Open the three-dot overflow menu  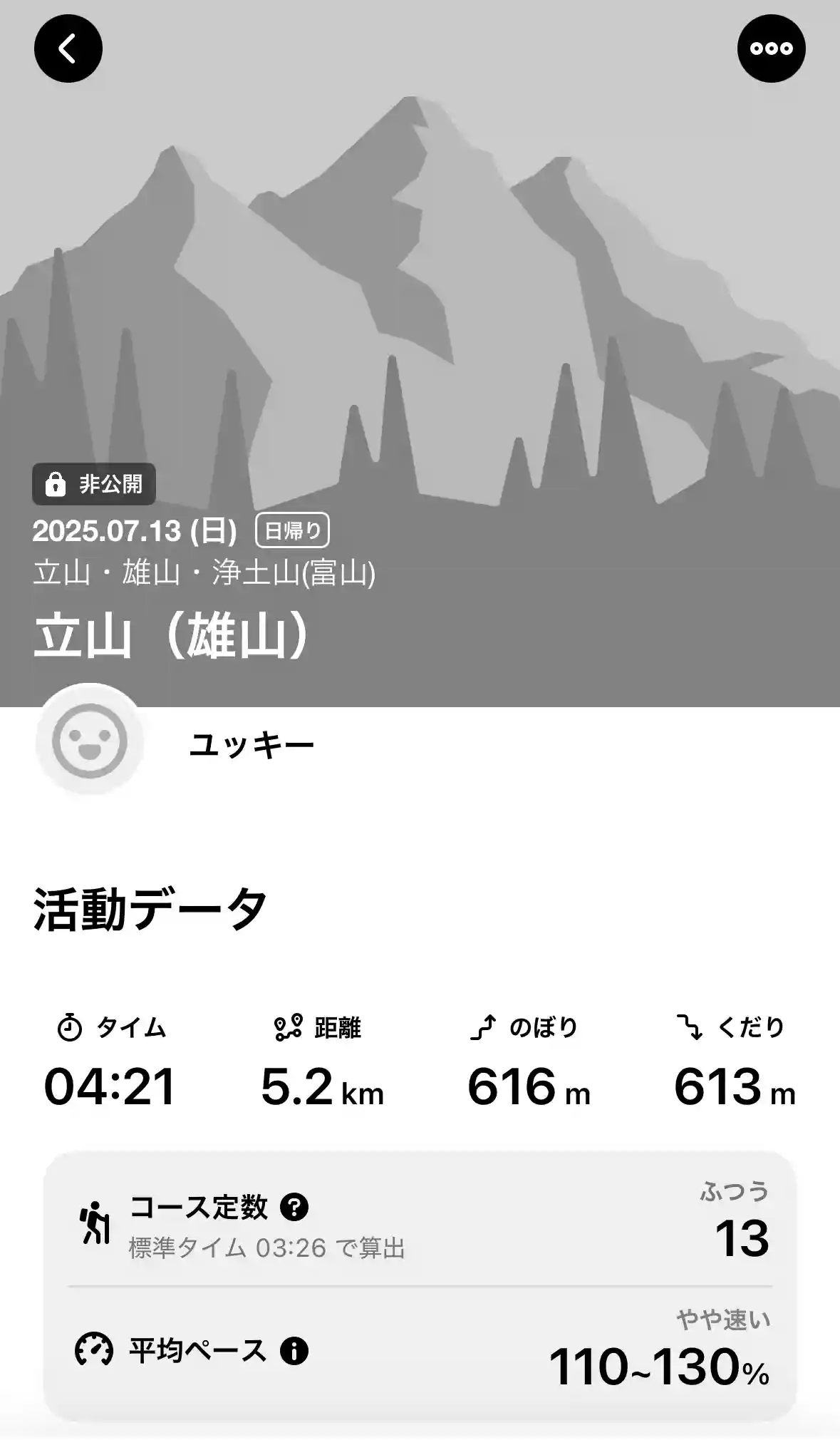(x=771, y=48)
